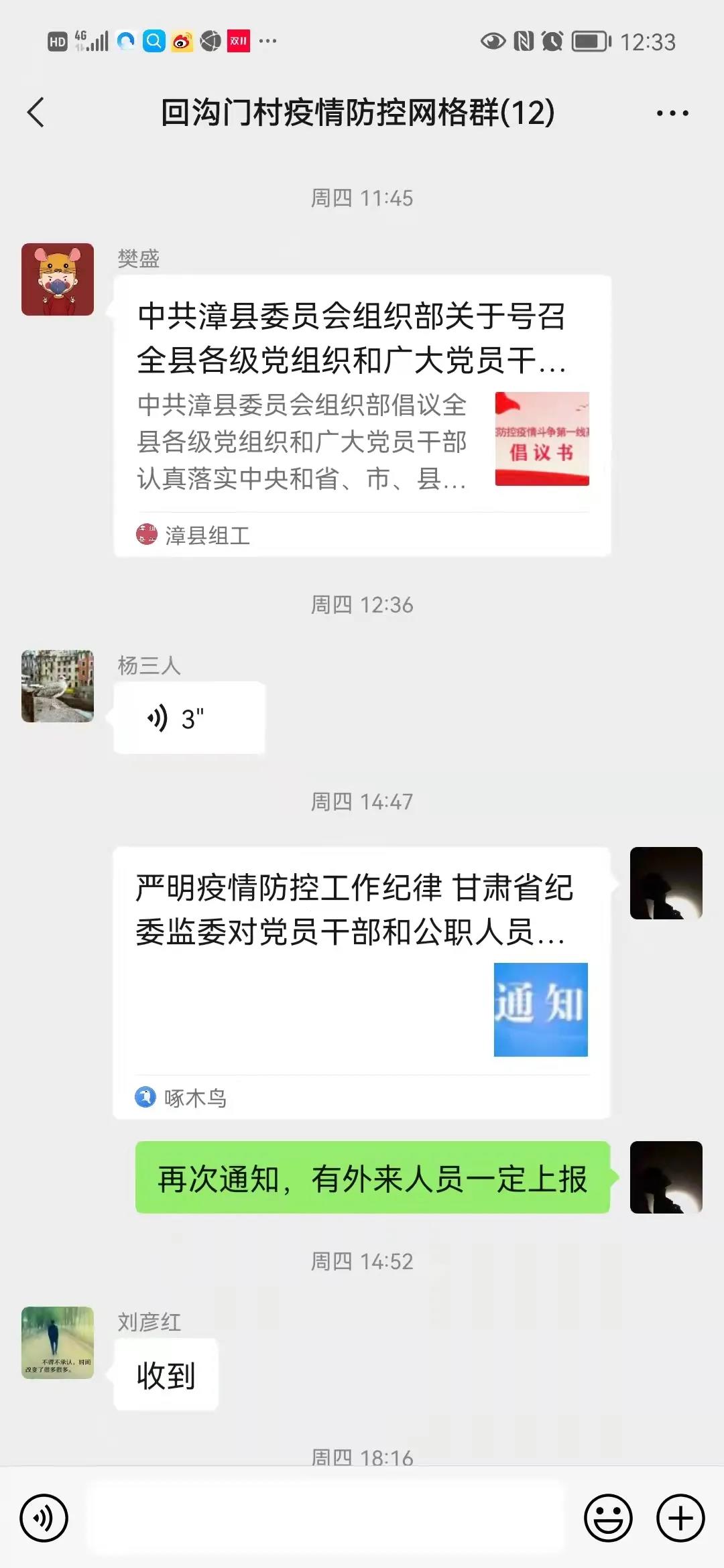The width and height of the screenshot is (724, 1568).
Task: Open the plus attachment menu
Action: (x=680, y=1518)
